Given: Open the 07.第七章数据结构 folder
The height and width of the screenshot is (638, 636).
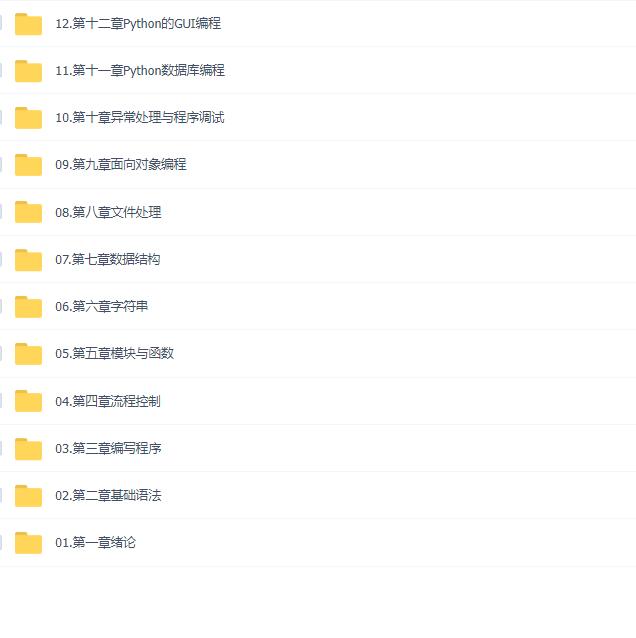Looking at the screenshot, I should (x=107, y=259).
